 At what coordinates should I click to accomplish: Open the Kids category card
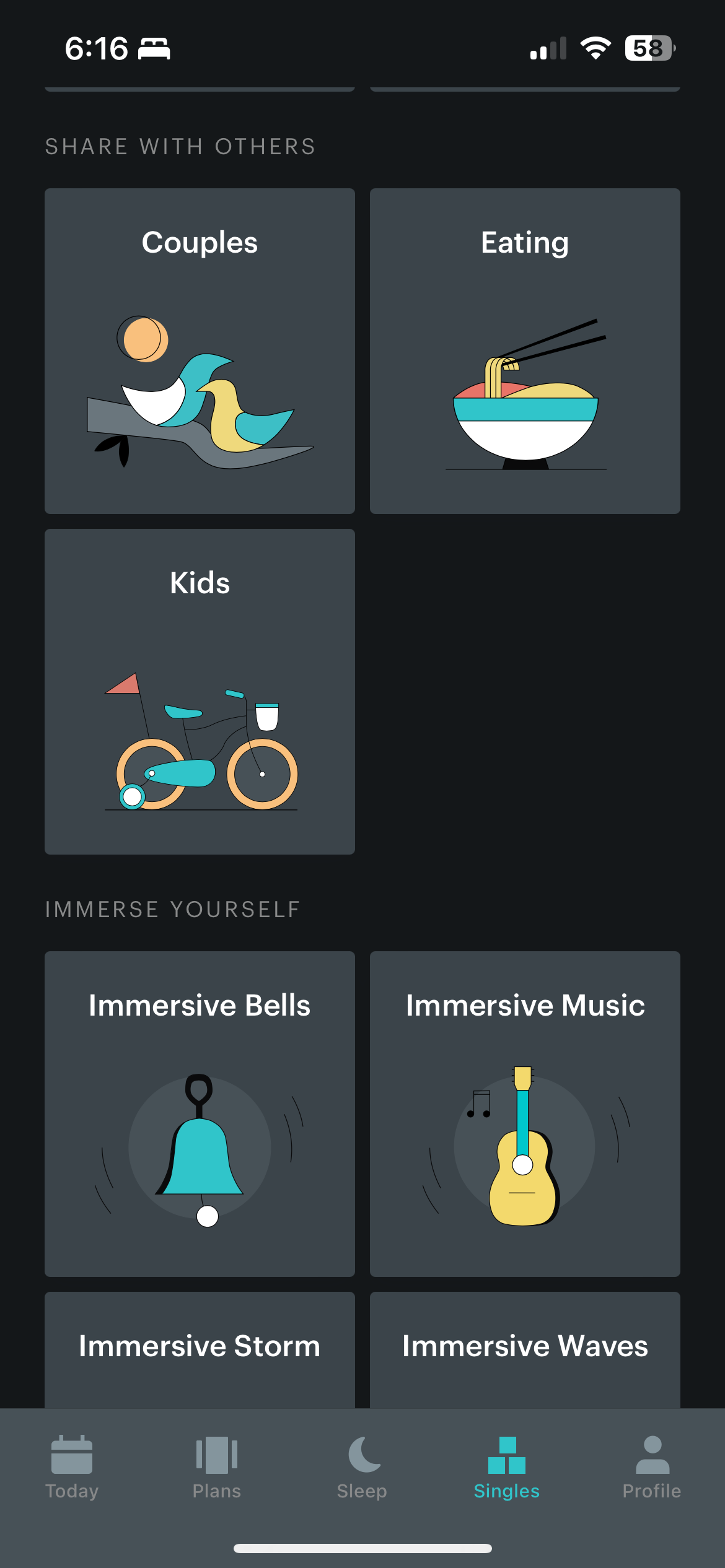(200, 691)
